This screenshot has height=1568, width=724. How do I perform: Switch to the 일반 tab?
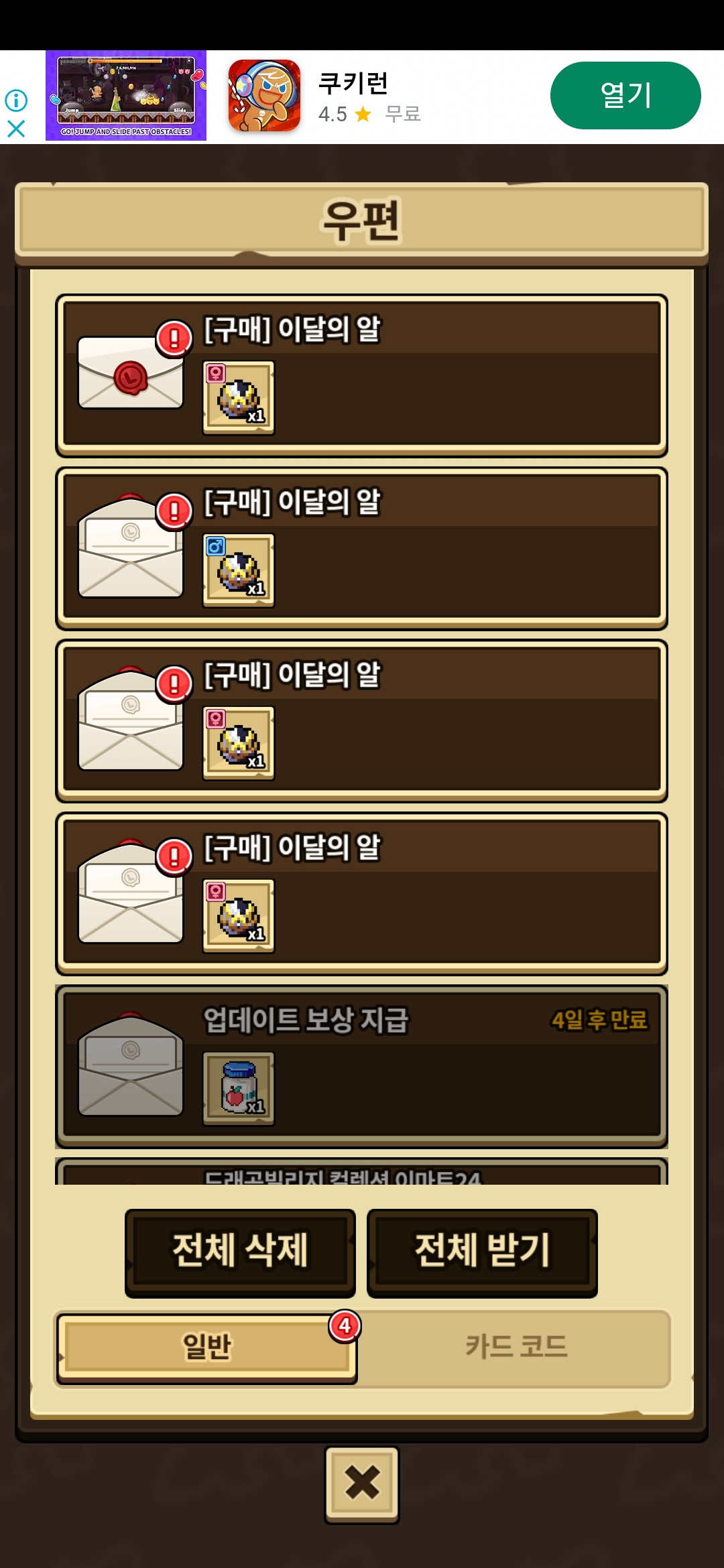coord(206,1347)
